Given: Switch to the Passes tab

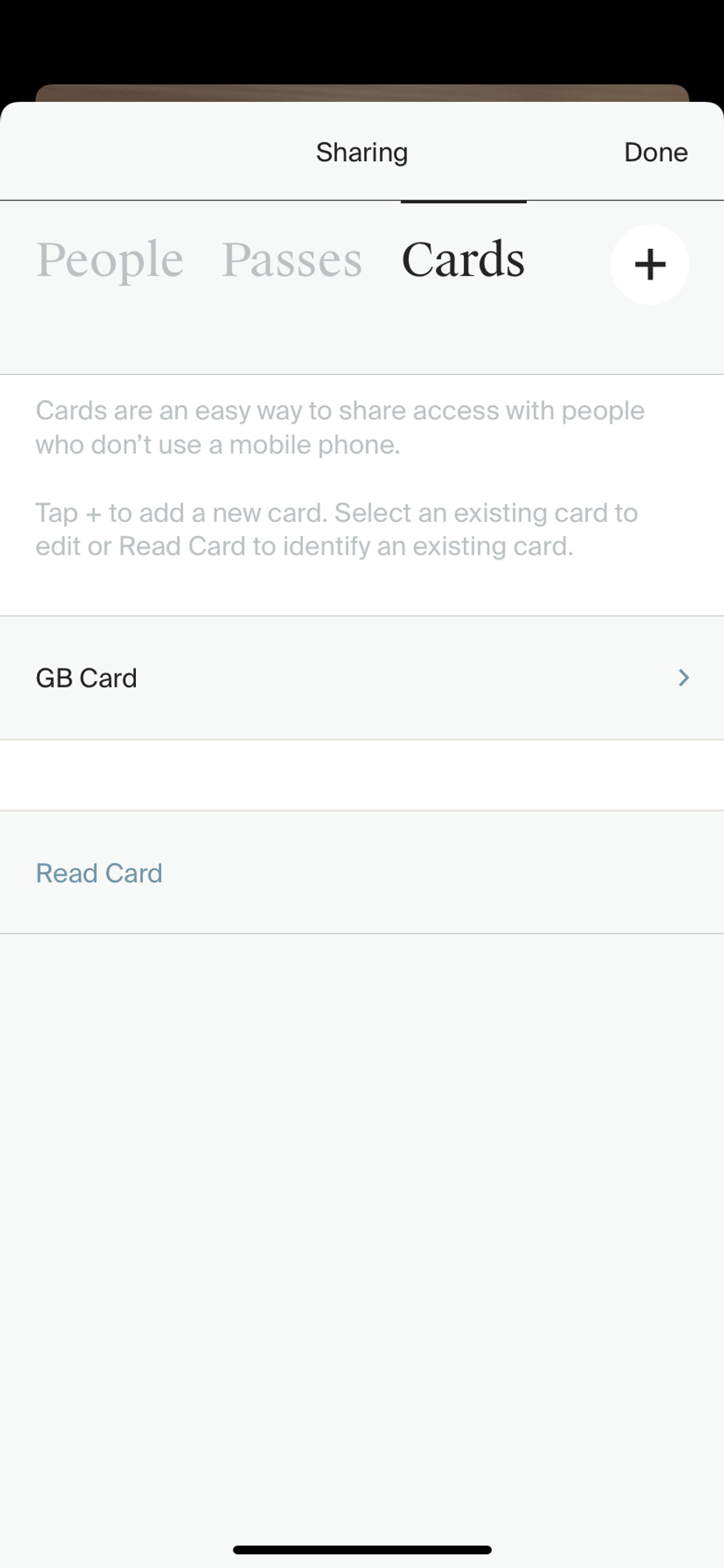Looking at the screenshot, I should (x=292, y=260).
